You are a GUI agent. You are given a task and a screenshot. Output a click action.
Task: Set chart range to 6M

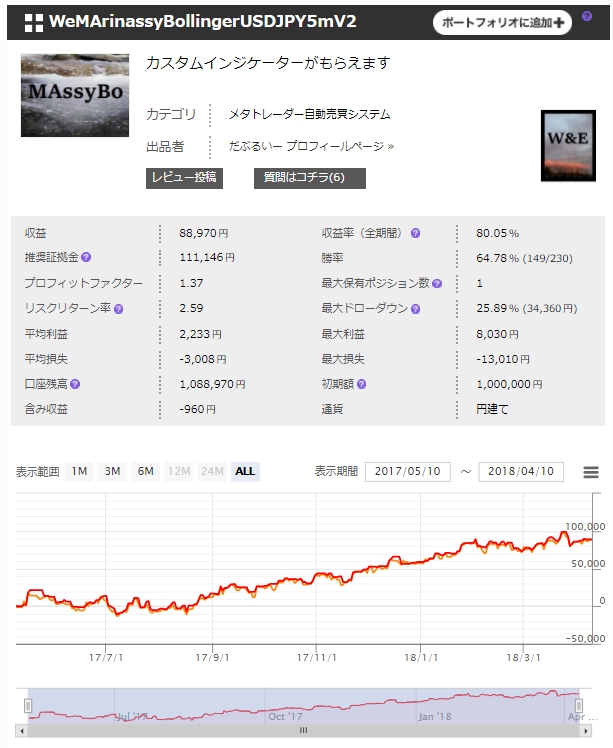pos(146,472)
